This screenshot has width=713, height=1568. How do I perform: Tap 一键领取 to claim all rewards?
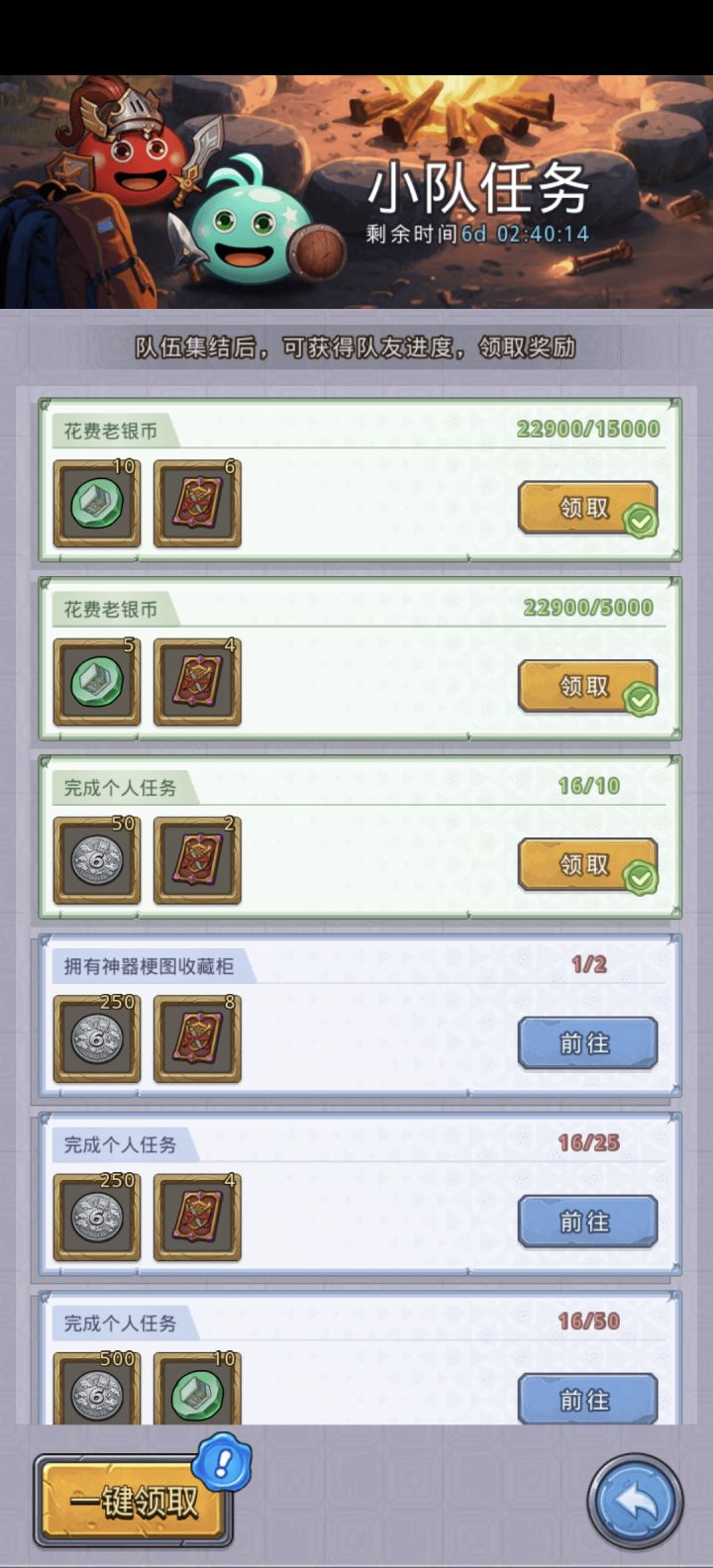pos(133,1501)
